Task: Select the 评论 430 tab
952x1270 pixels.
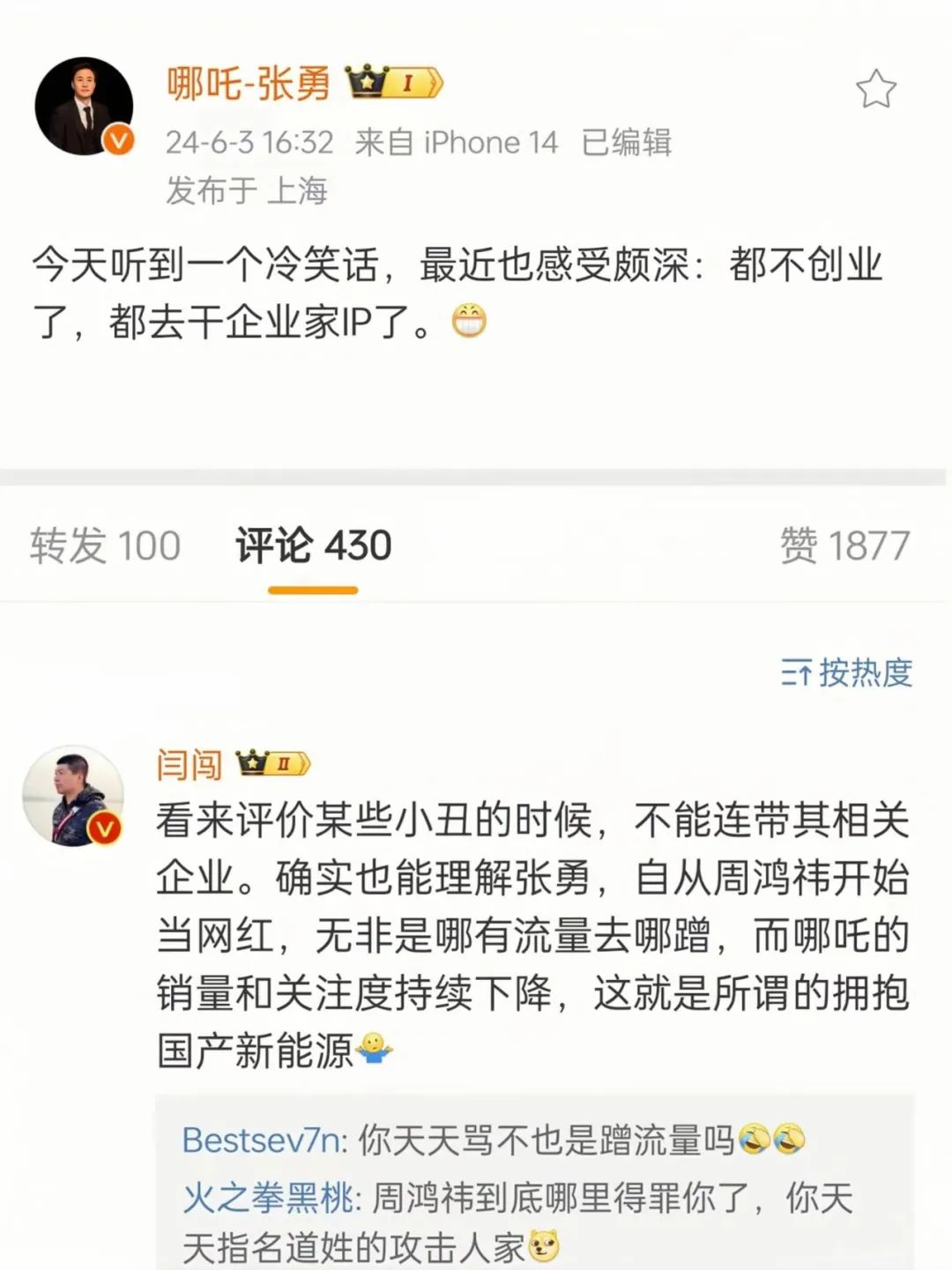Action: click(x=313, y=546)
